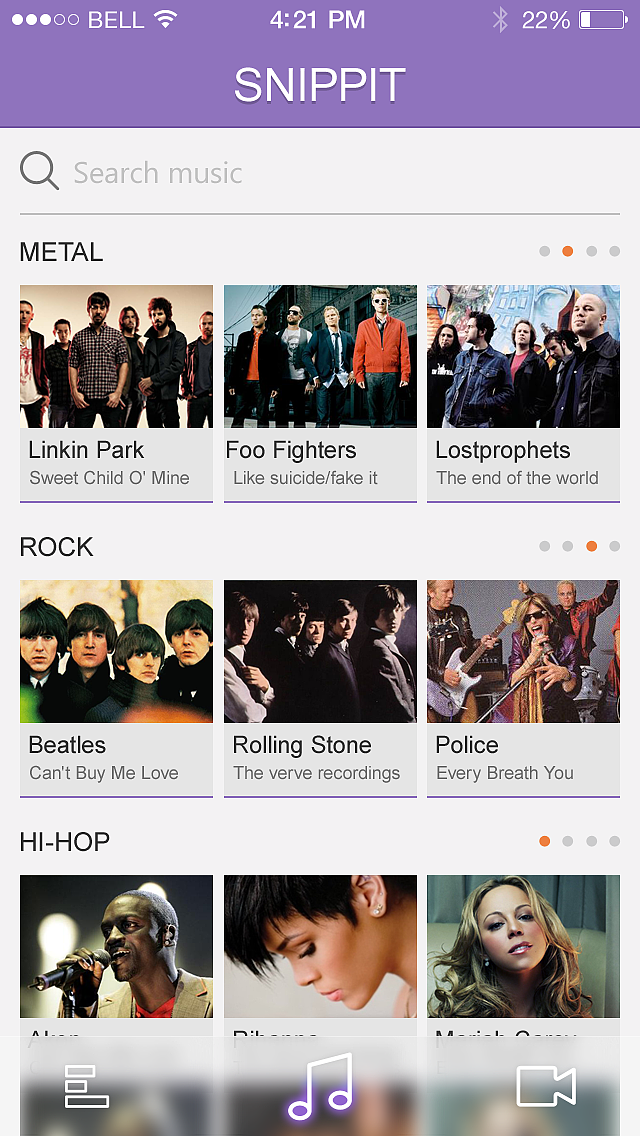Tap the ROCK page indicator dots

579,547
